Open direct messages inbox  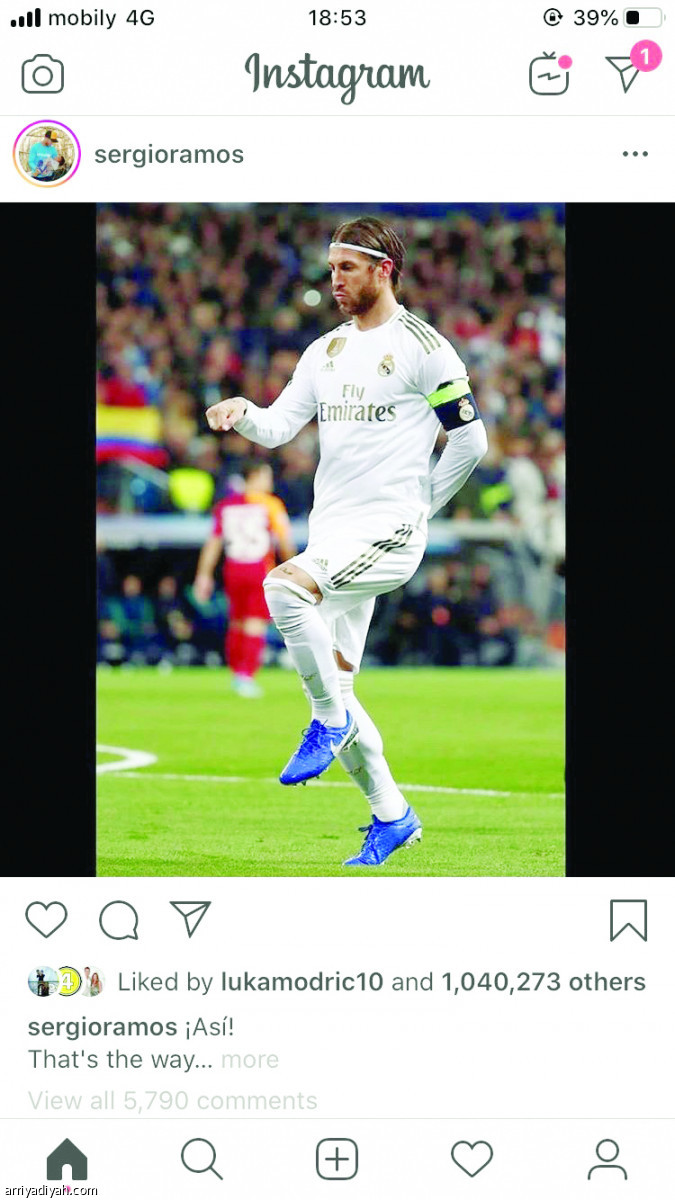coord(627,72)
